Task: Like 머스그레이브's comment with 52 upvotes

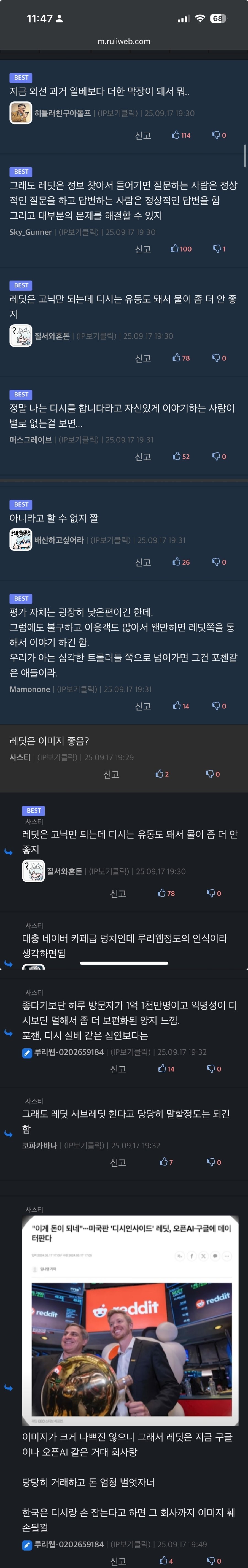Action: [181, 457]
